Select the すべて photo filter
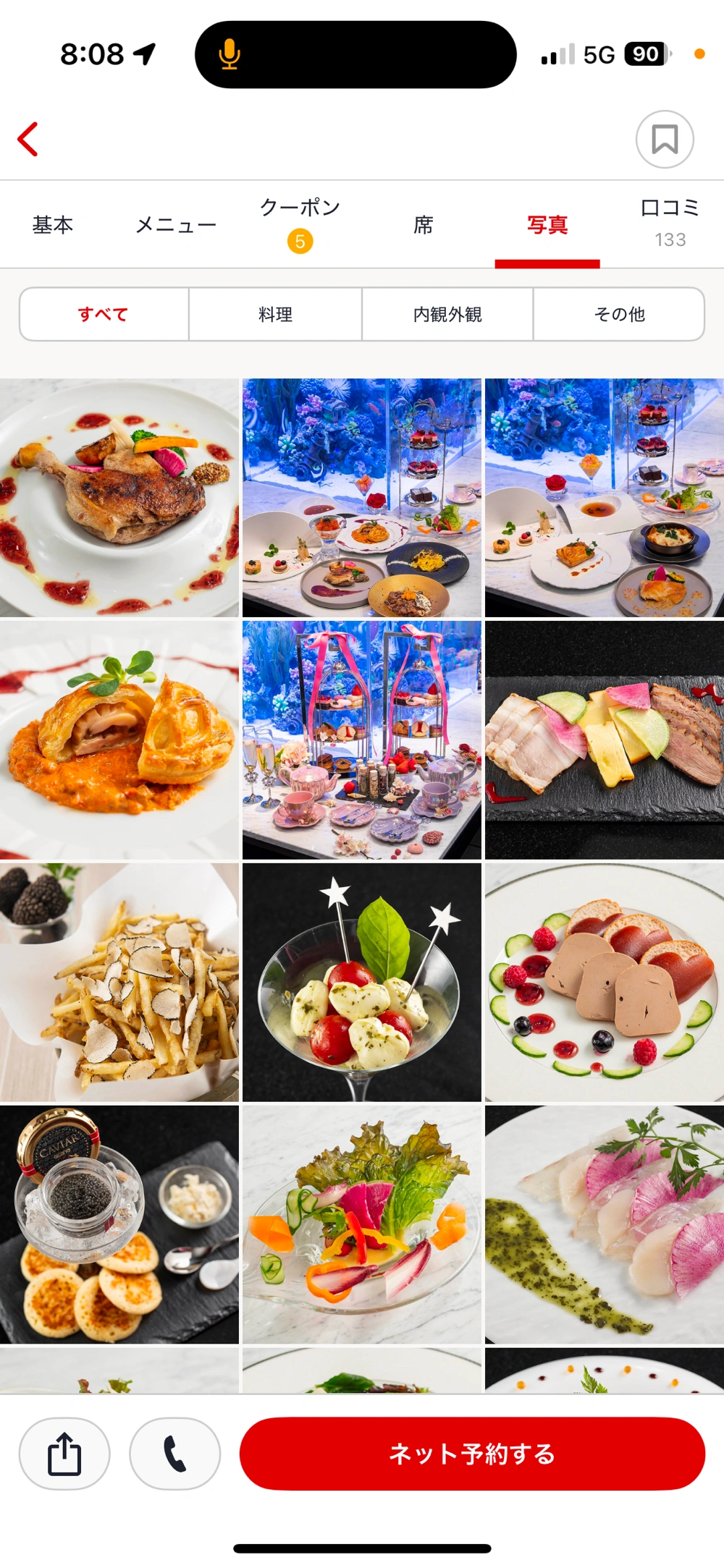The height and width of the screenshot is (1568, 724). tap(104, 314)
